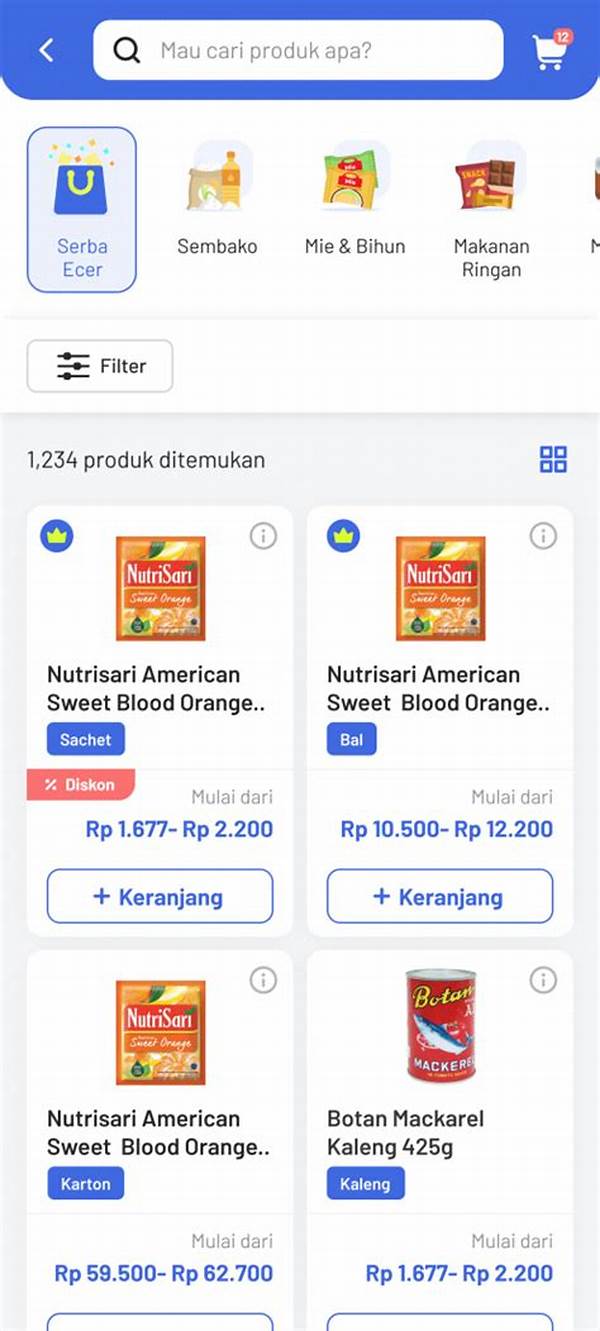This screenshot has width=600, height=1331.
Task: Select the Serba Ecer category
Action: point(82,210)
